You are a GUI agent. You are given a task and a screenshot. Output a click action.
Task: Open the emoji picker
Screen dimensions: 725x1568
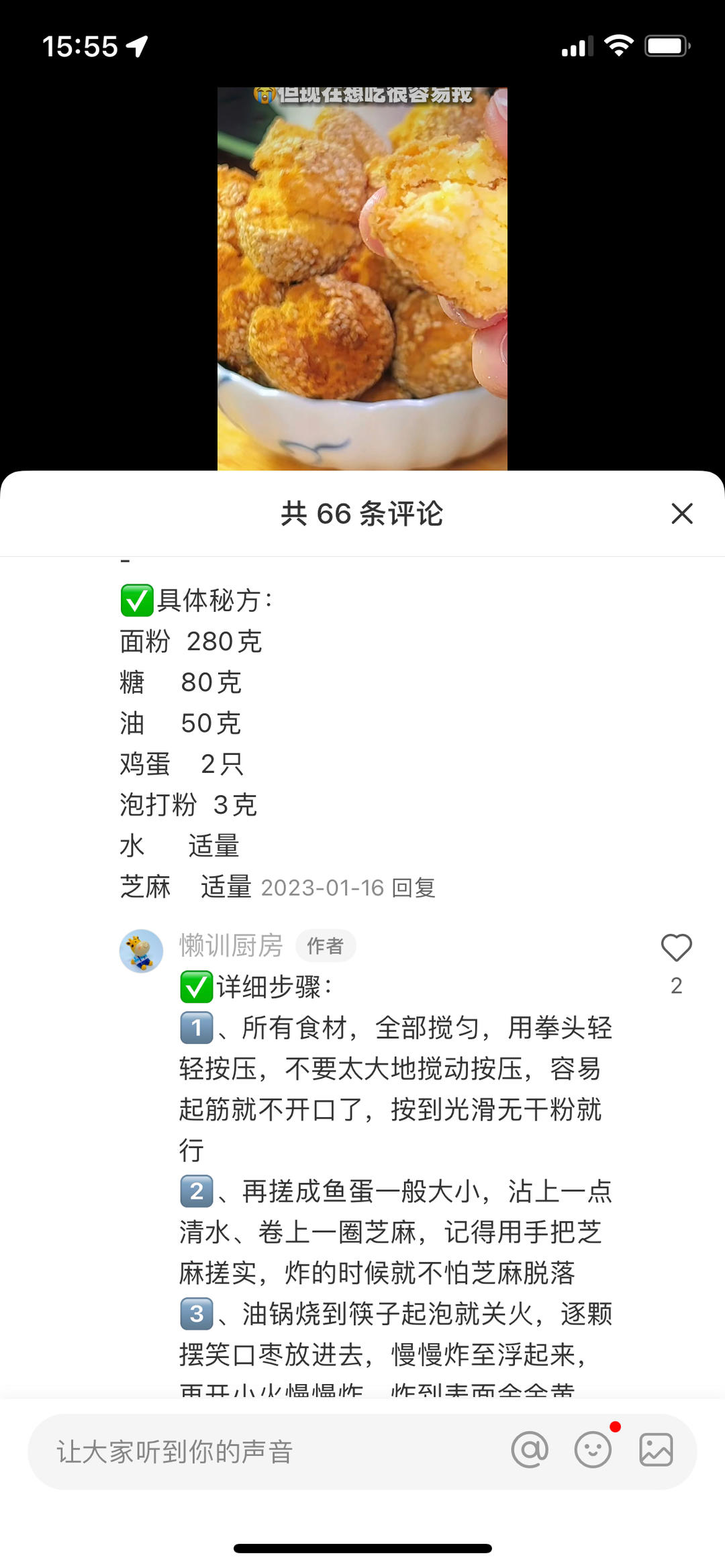tap(593, 1450)
